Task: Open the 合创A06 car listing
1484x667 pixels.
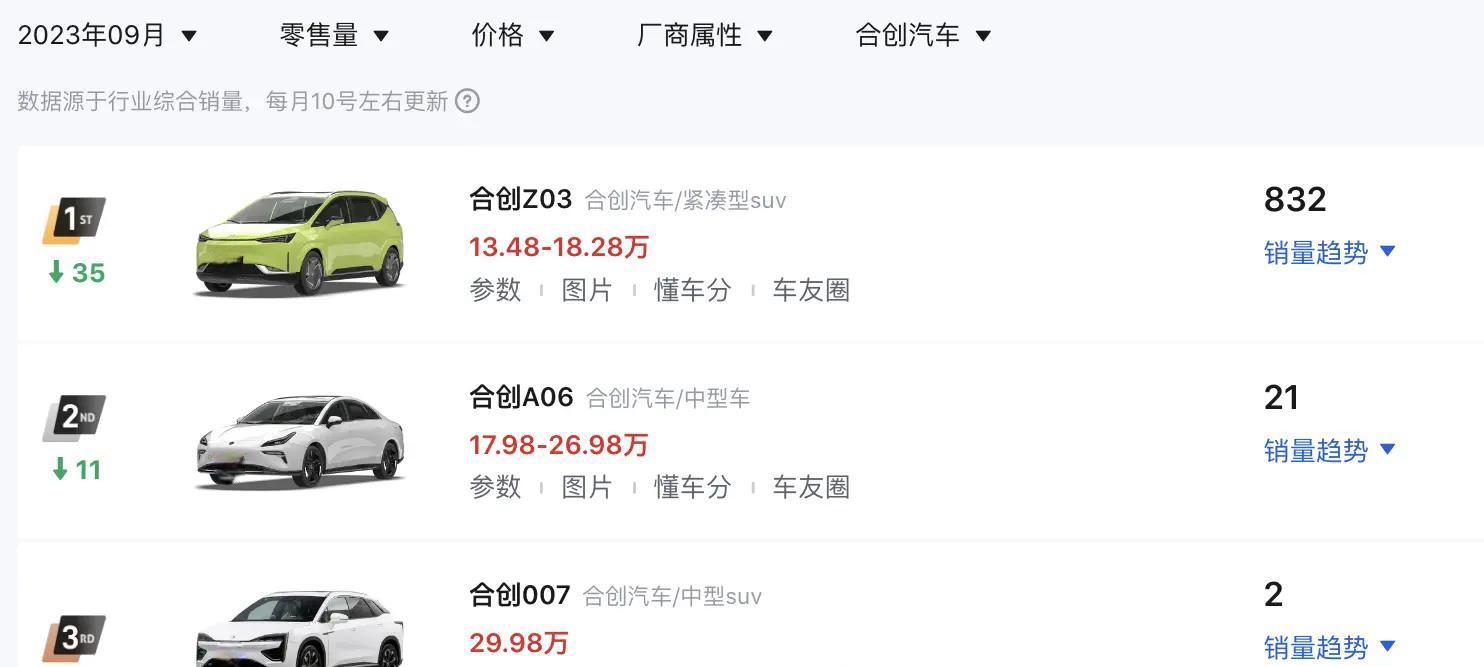Action: (x=522, y=397)
